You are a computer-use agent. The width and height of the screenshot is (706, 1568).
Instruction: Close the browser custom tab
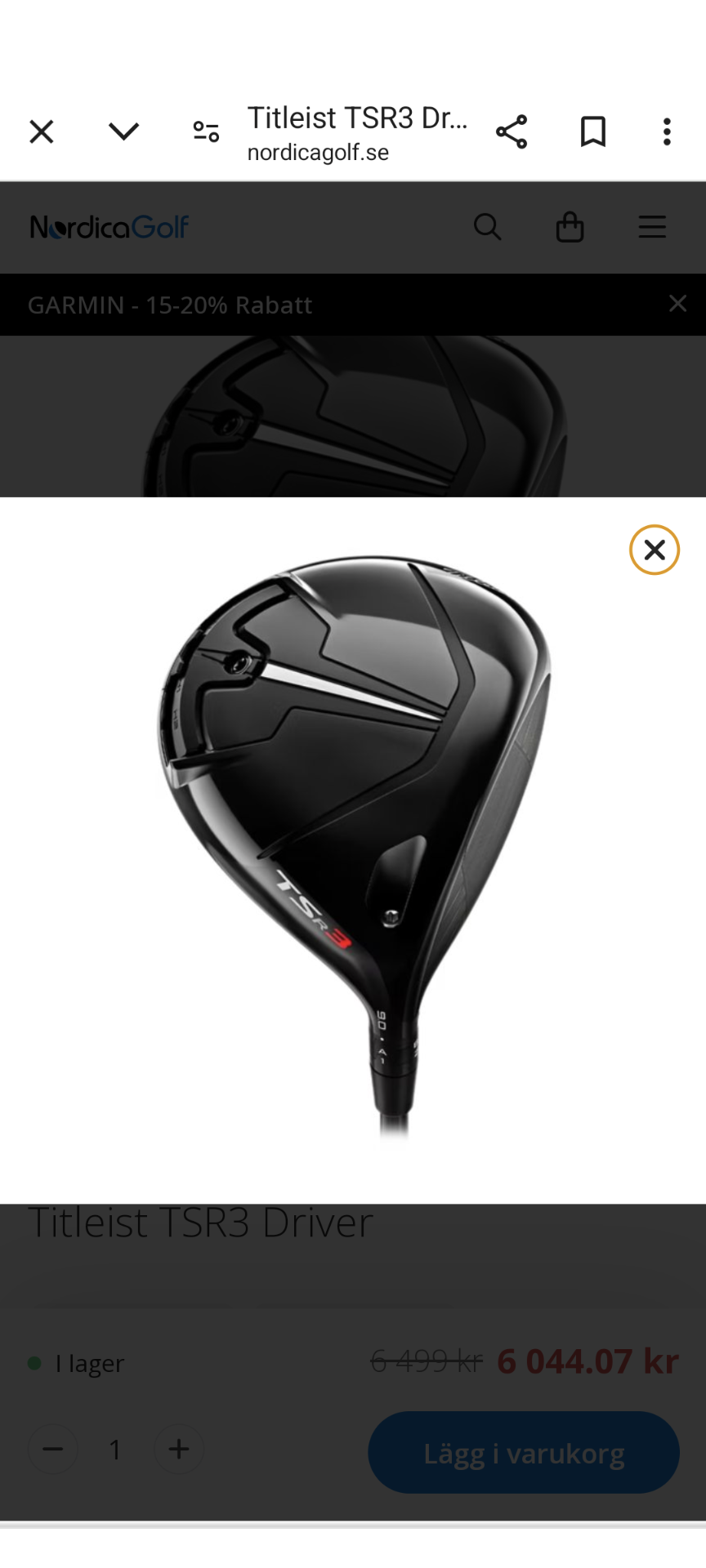point(42,131)
